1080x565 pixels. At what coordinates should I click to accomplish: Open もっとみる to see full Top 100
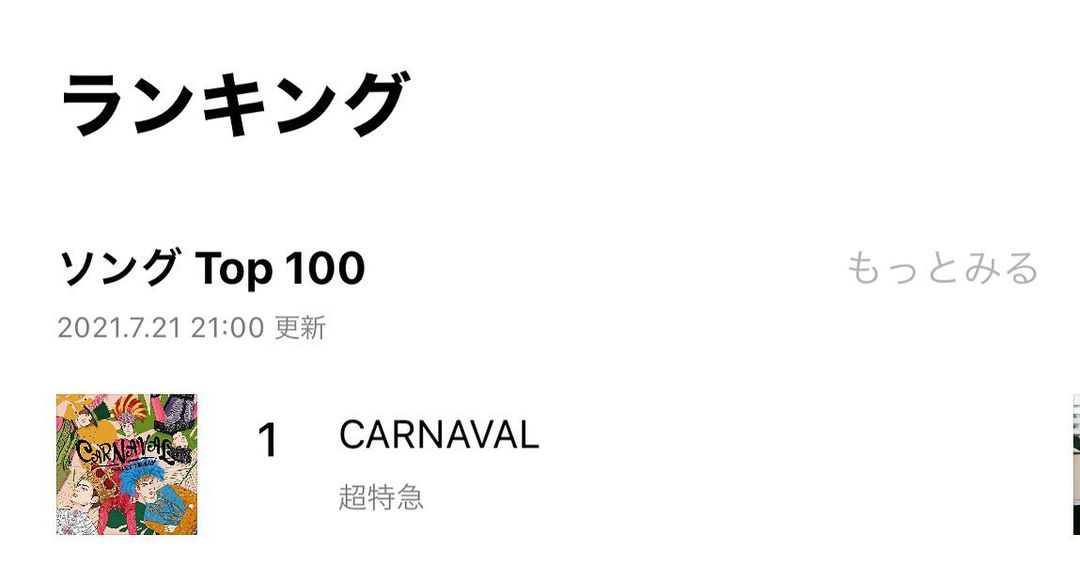[943, 268]
